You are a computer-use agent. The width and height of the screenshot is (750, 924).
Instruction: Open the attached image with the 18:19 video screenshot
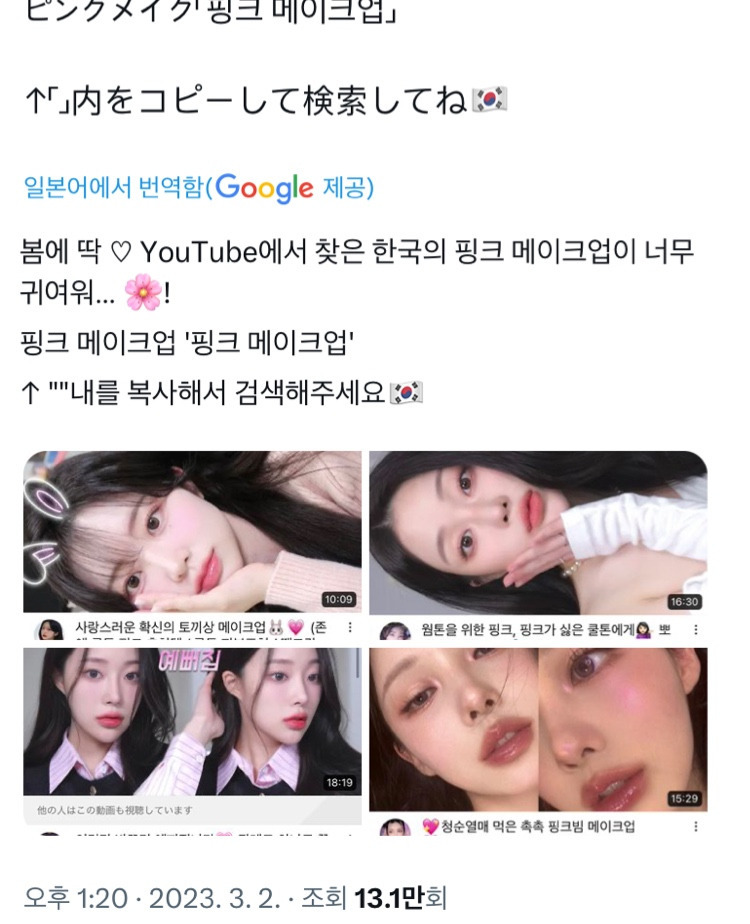[192, 738]
